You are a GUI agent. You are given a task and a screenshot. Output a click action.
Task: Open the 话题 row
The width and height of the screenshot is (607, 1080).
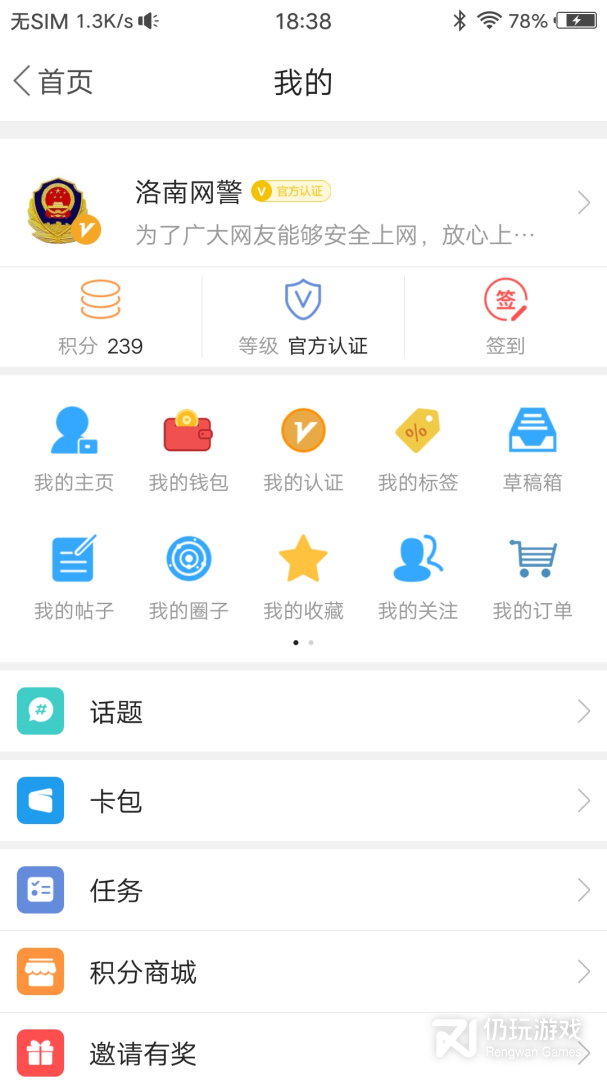click(x=303, y=711)
